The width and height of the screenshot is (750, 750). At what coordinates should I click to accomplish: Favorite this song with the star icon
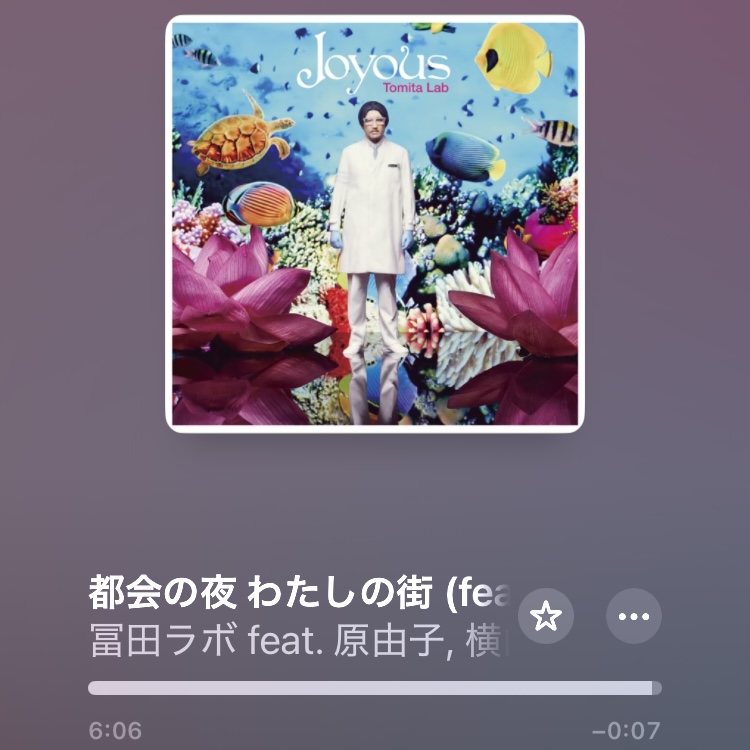[546, 616]
